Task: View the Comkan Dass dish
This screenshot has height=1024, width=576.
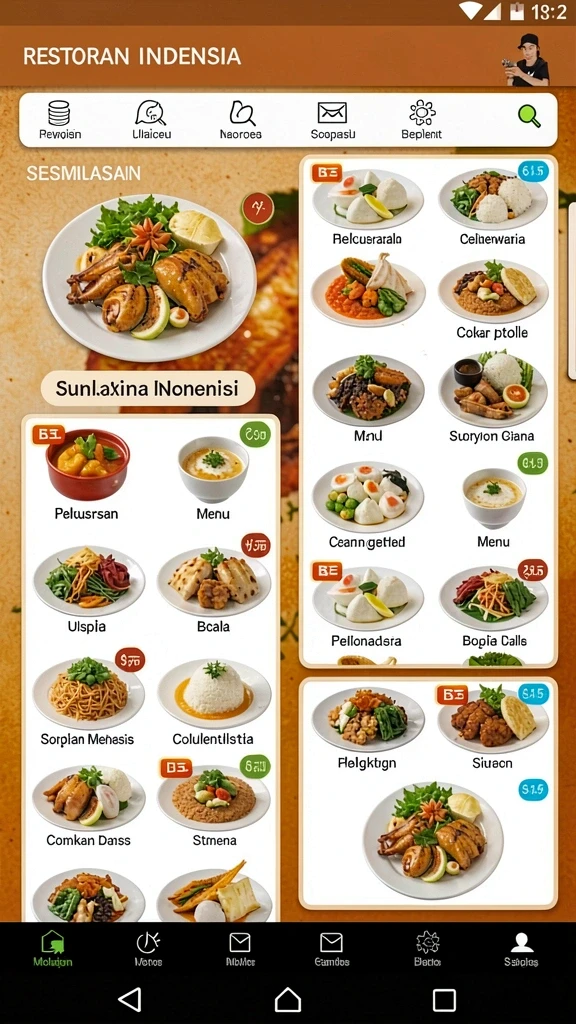Action: click(x=88, y=805)
